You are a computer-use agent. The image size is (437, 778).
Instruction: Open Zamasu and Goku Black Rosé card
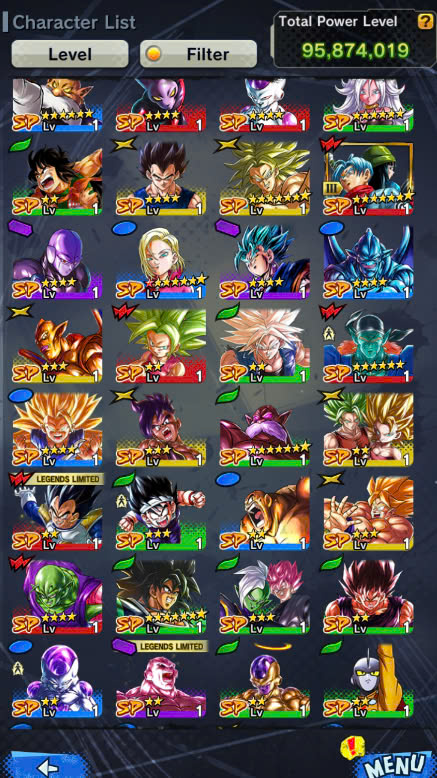point(265,597)
